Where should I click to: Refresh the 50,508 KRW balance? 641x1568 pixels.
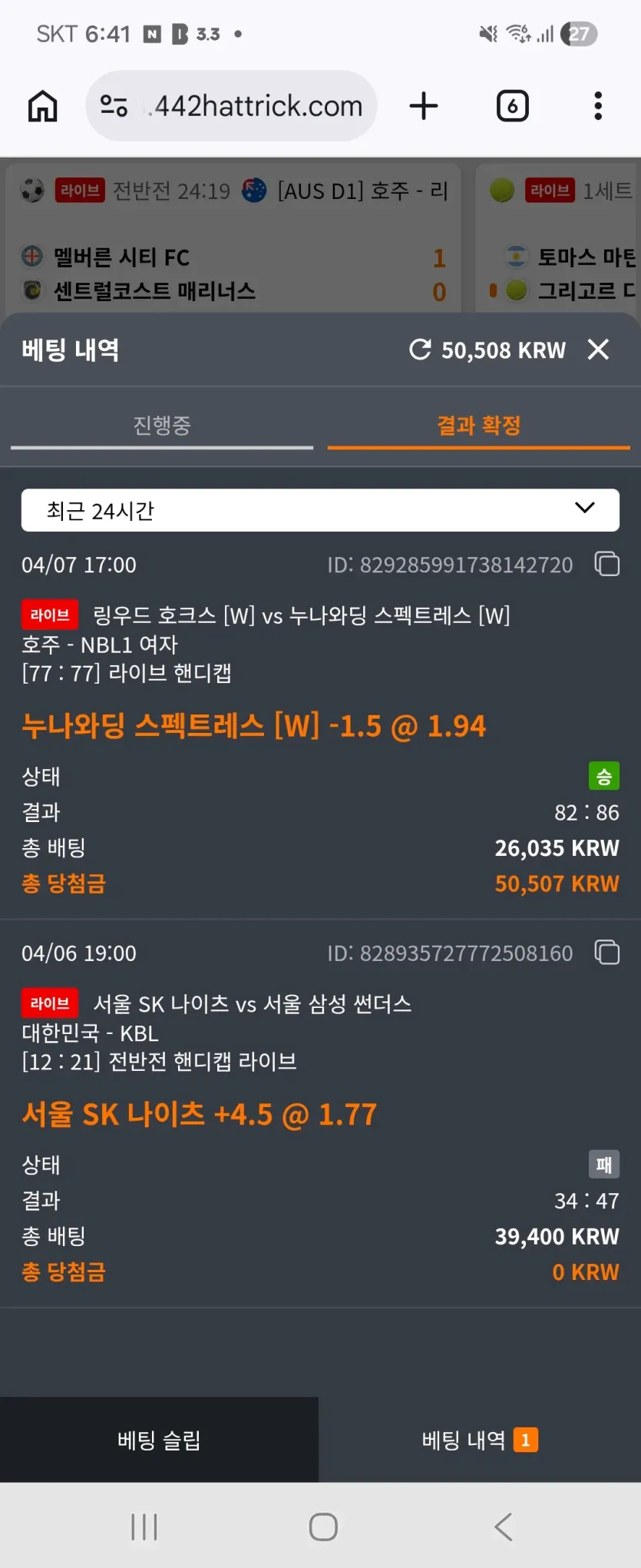pos(420,350)
